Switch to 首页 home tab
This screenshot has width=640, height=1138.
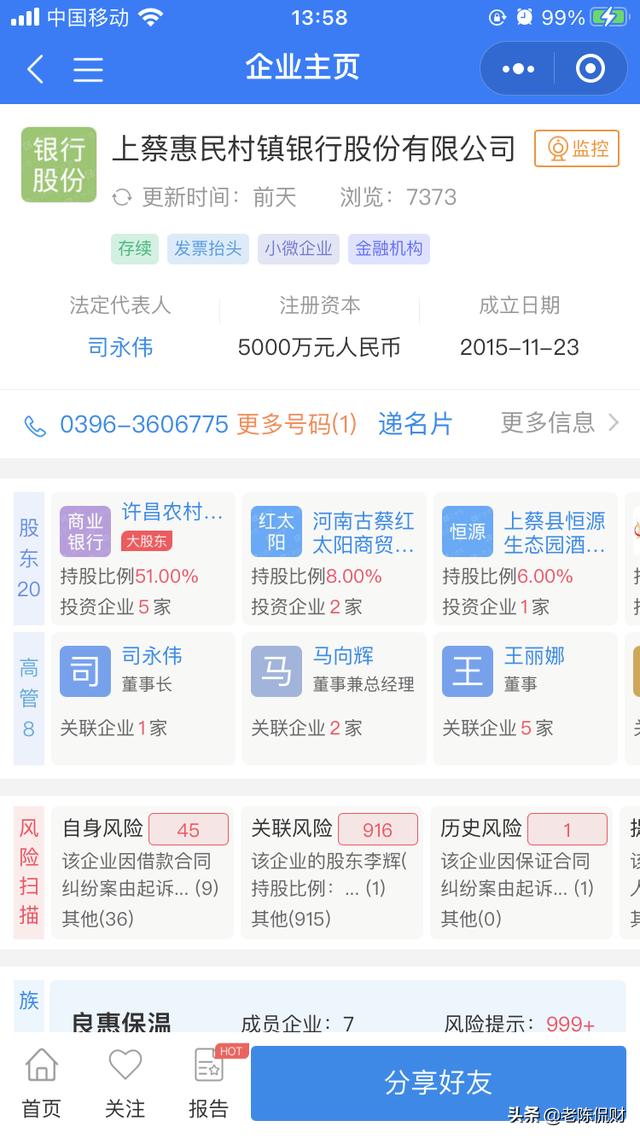click(x=41, y=1083)
